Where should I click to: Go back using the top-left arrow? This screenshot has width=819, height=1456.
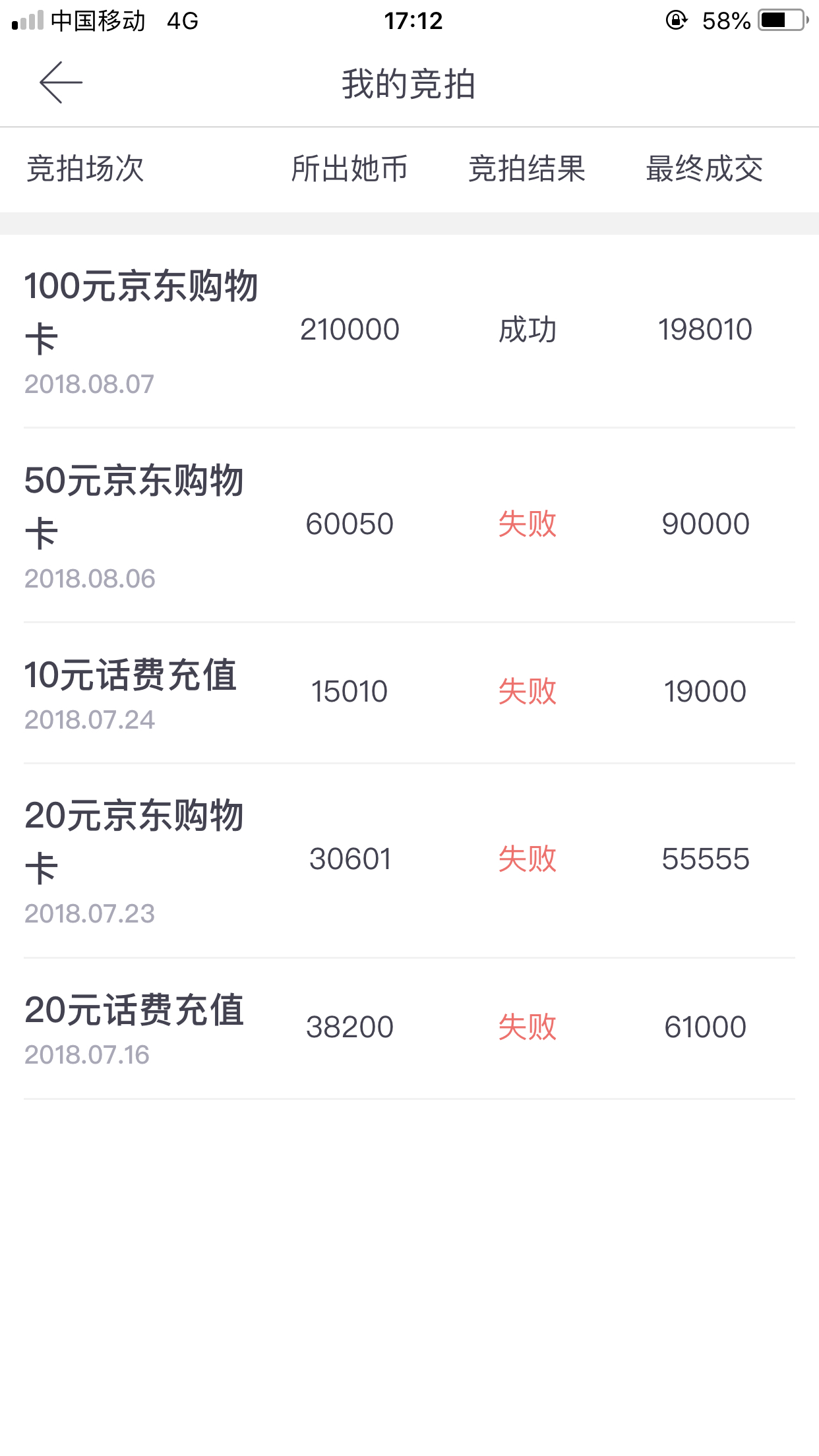click(x=61, y=82)
